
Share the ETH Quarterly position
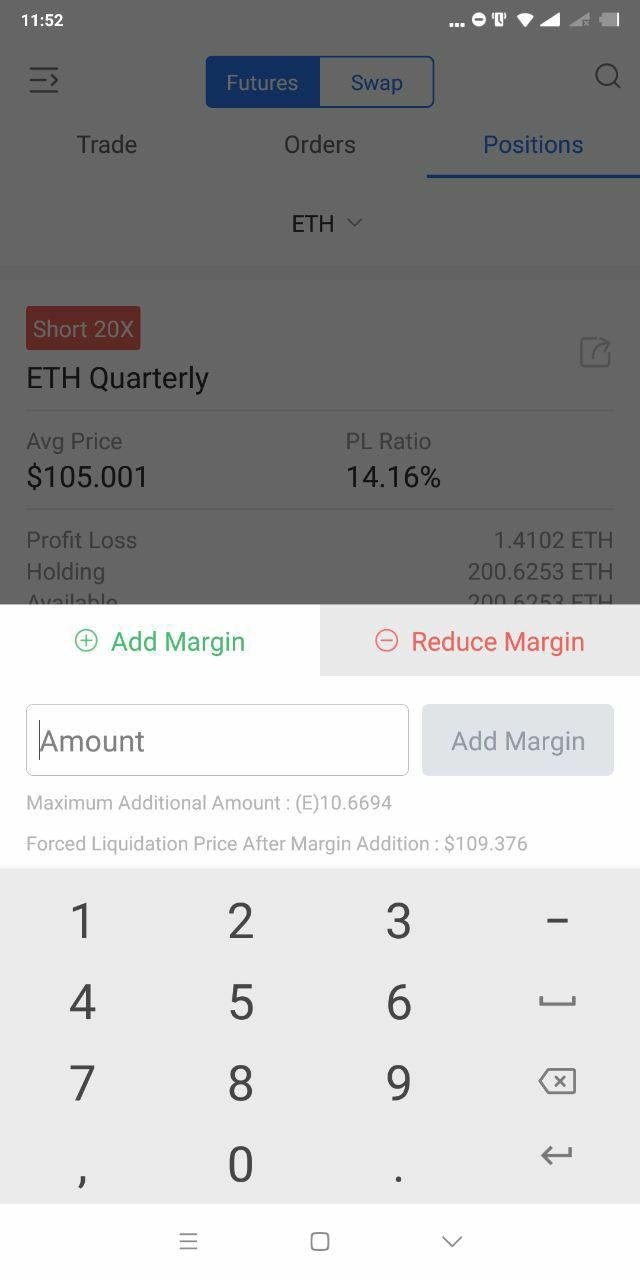click(595, 352)
